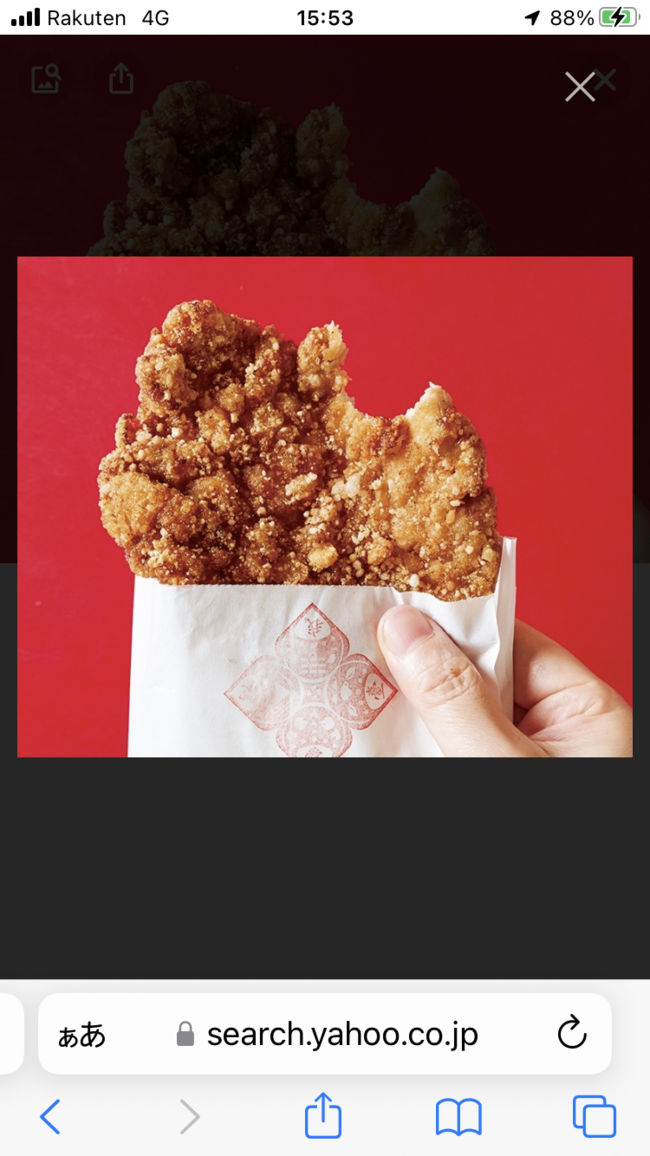Screen dimensions: 650x1156
Task: Open Safari's share sheet in bottom toolbar
Action: click(x=324, y=1115)
